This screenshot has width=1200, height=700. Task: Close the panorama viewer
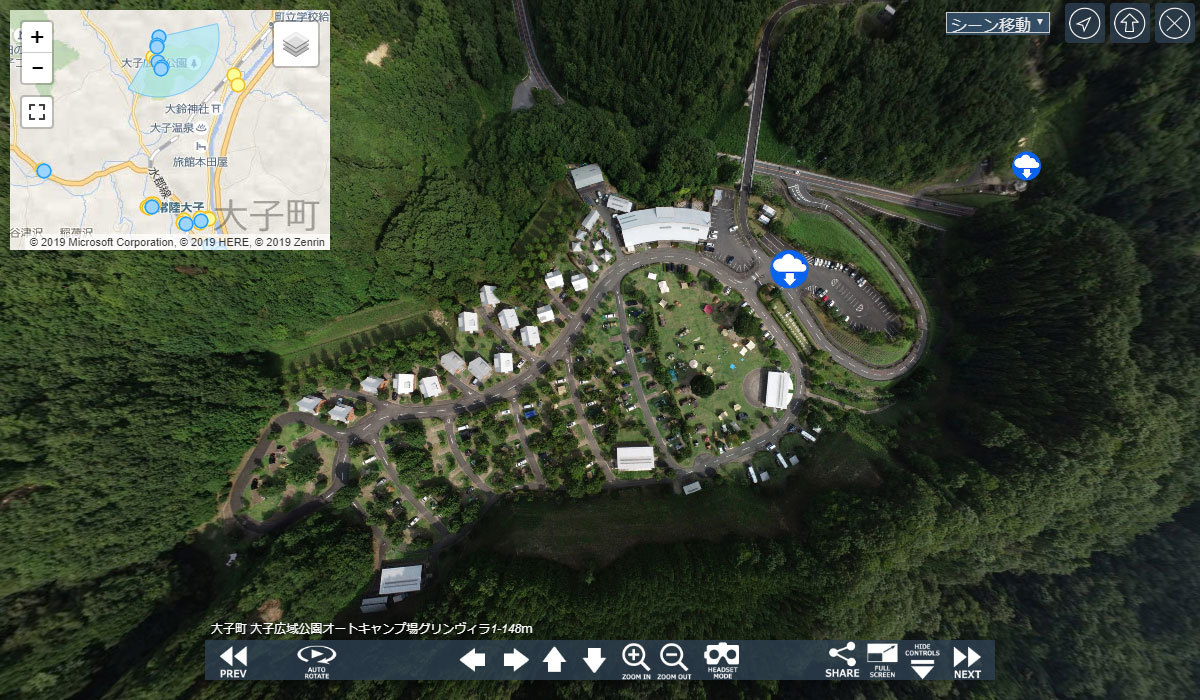[1174, 23]
